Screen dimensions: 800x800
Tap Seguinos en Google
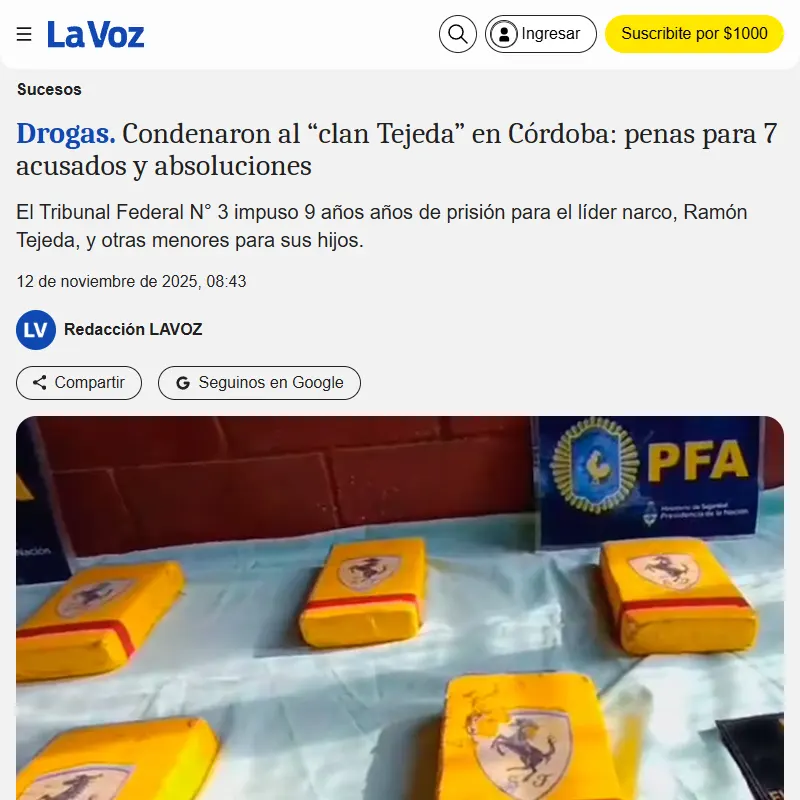(259, 382)
